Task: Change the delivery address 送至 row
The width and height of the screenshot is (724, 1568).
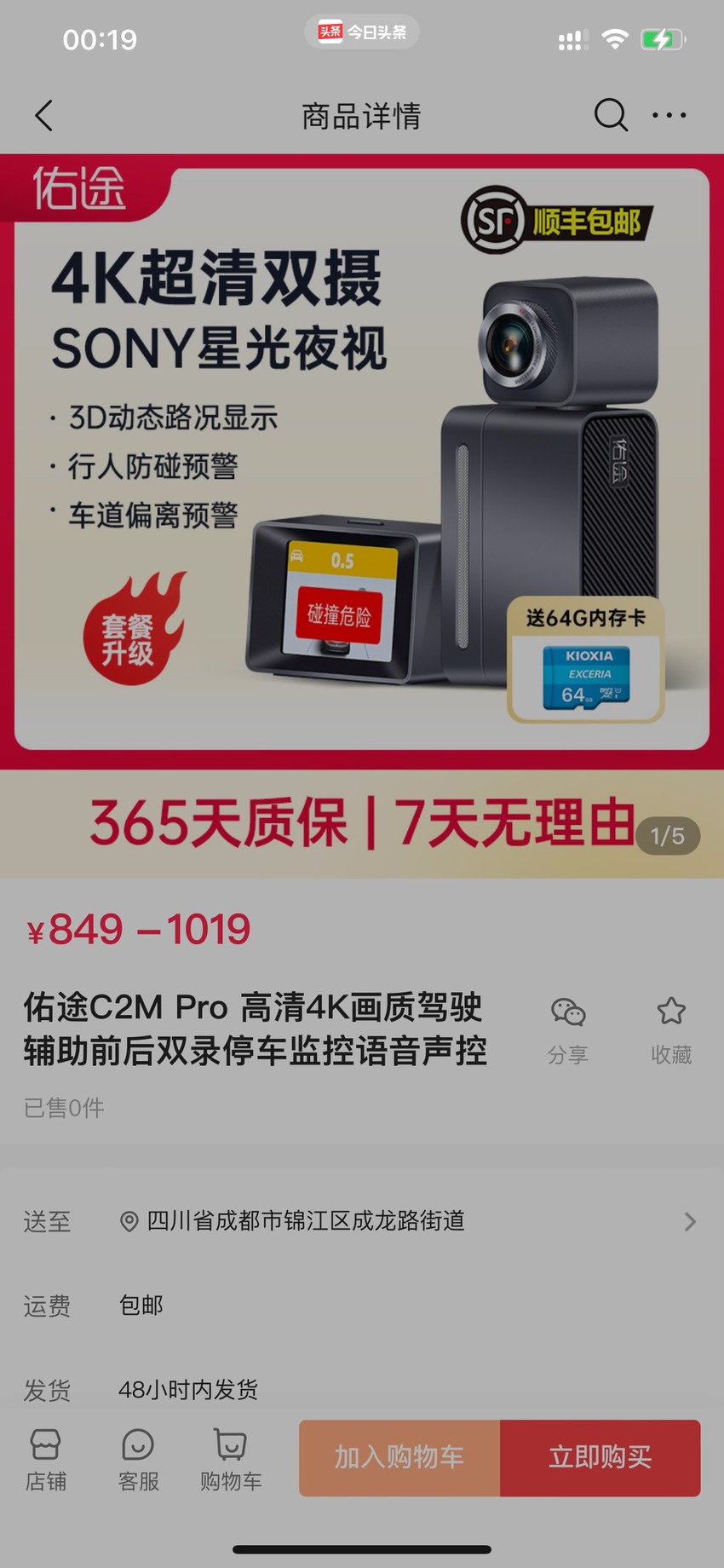Action: 362,1221
